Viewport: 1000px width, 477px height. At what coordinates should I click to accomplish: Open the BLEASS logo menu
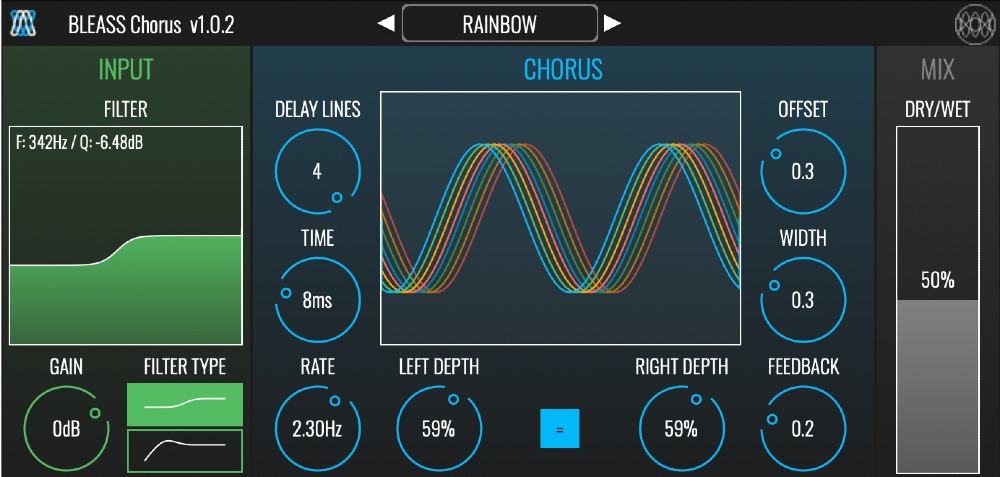[x=24, y=24]
